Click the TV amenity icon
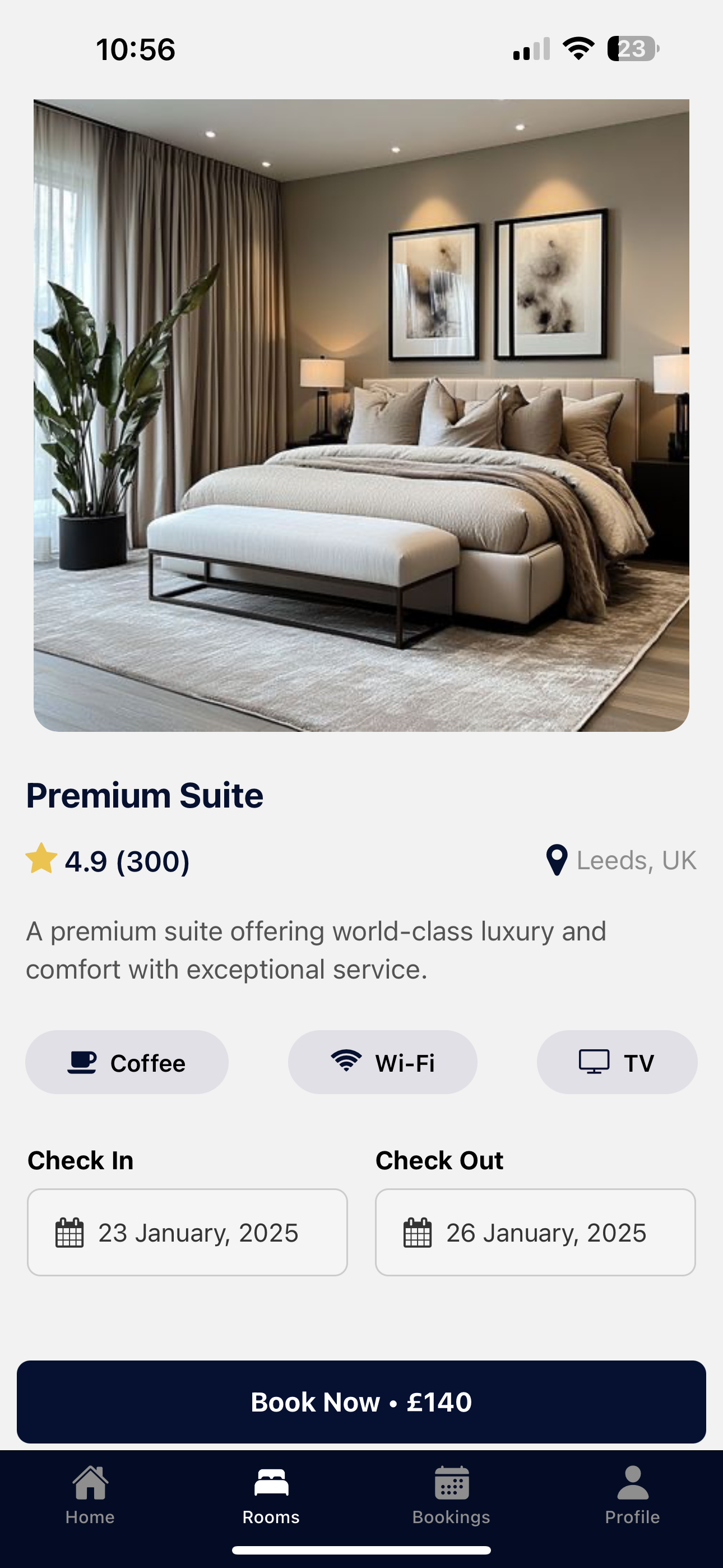This screenshot has width=723, height=1568. [594, 1062]
